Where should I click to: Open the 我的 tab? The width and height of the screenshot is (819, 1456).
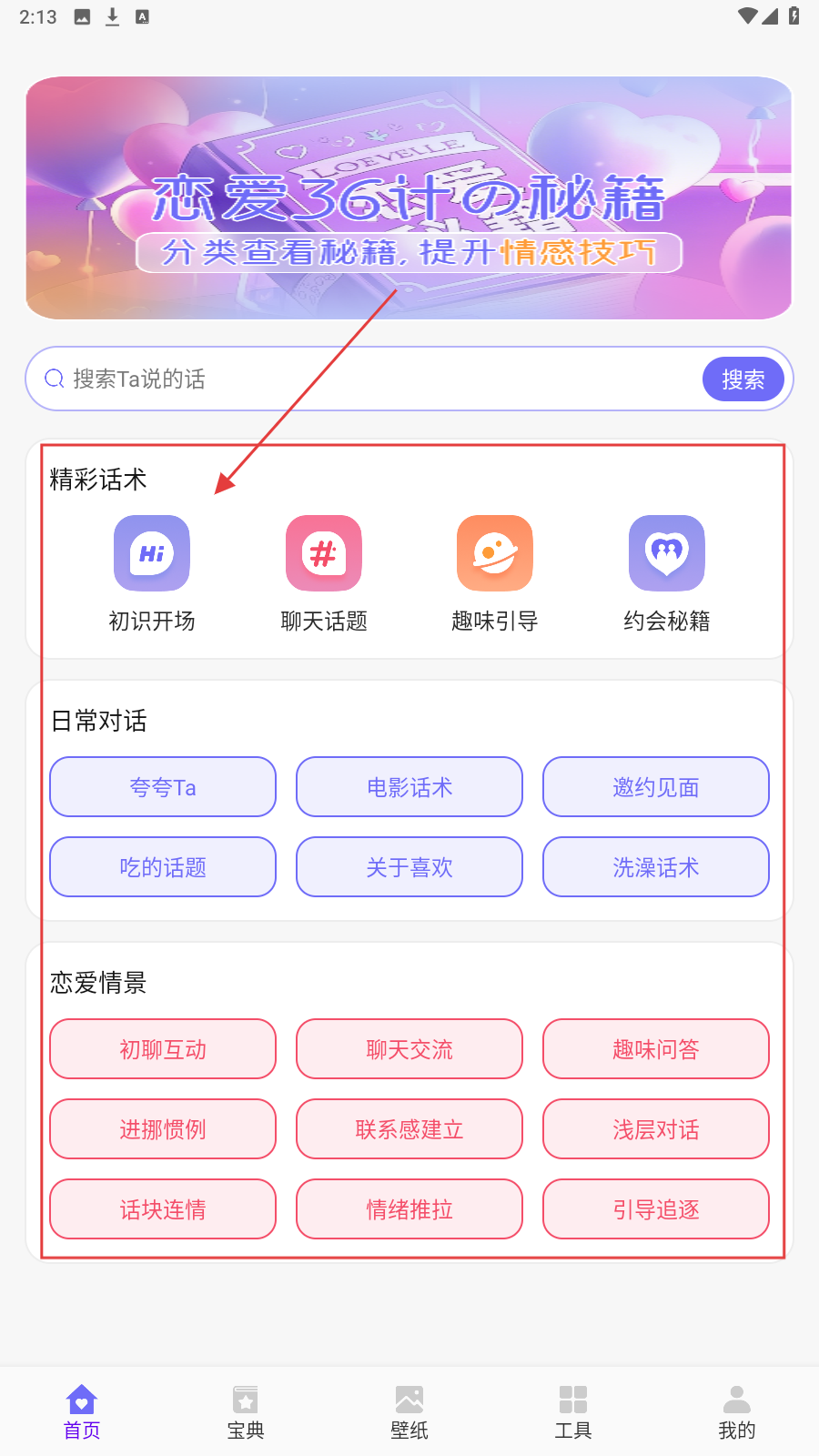tap(736, 1411)
